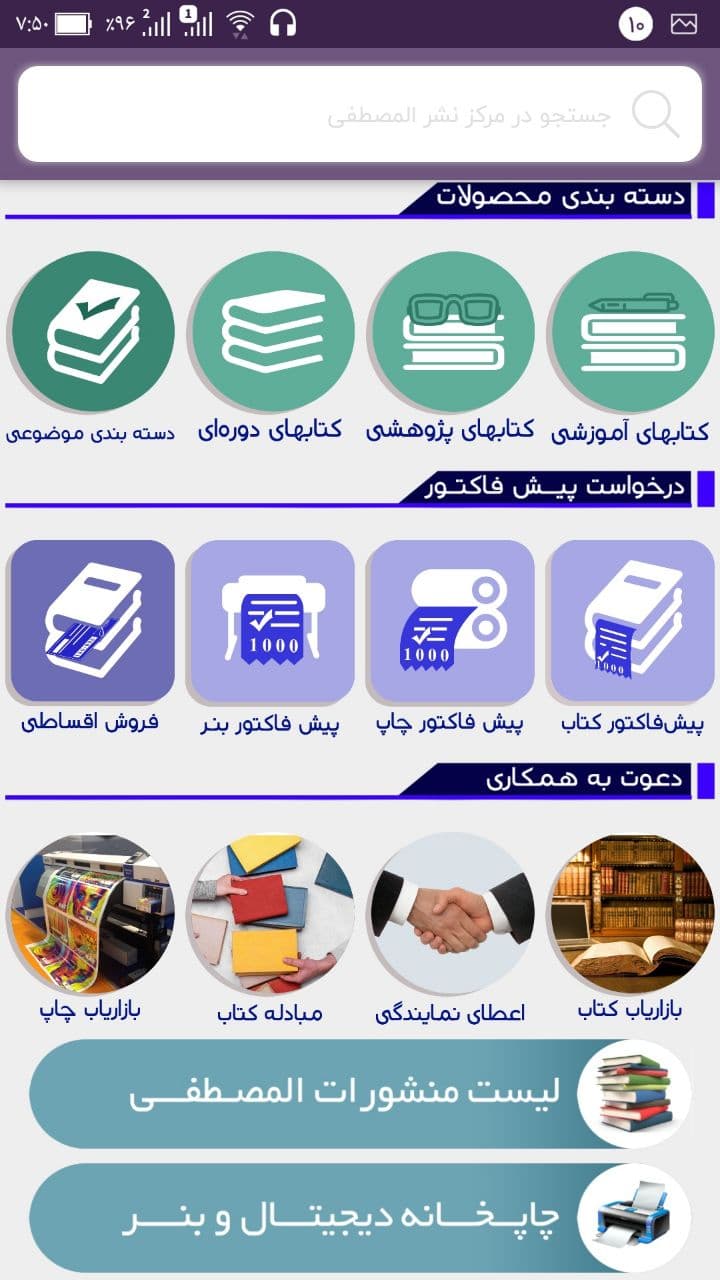Select the کتابهای پژوهشی books icon

click(452, 331)
